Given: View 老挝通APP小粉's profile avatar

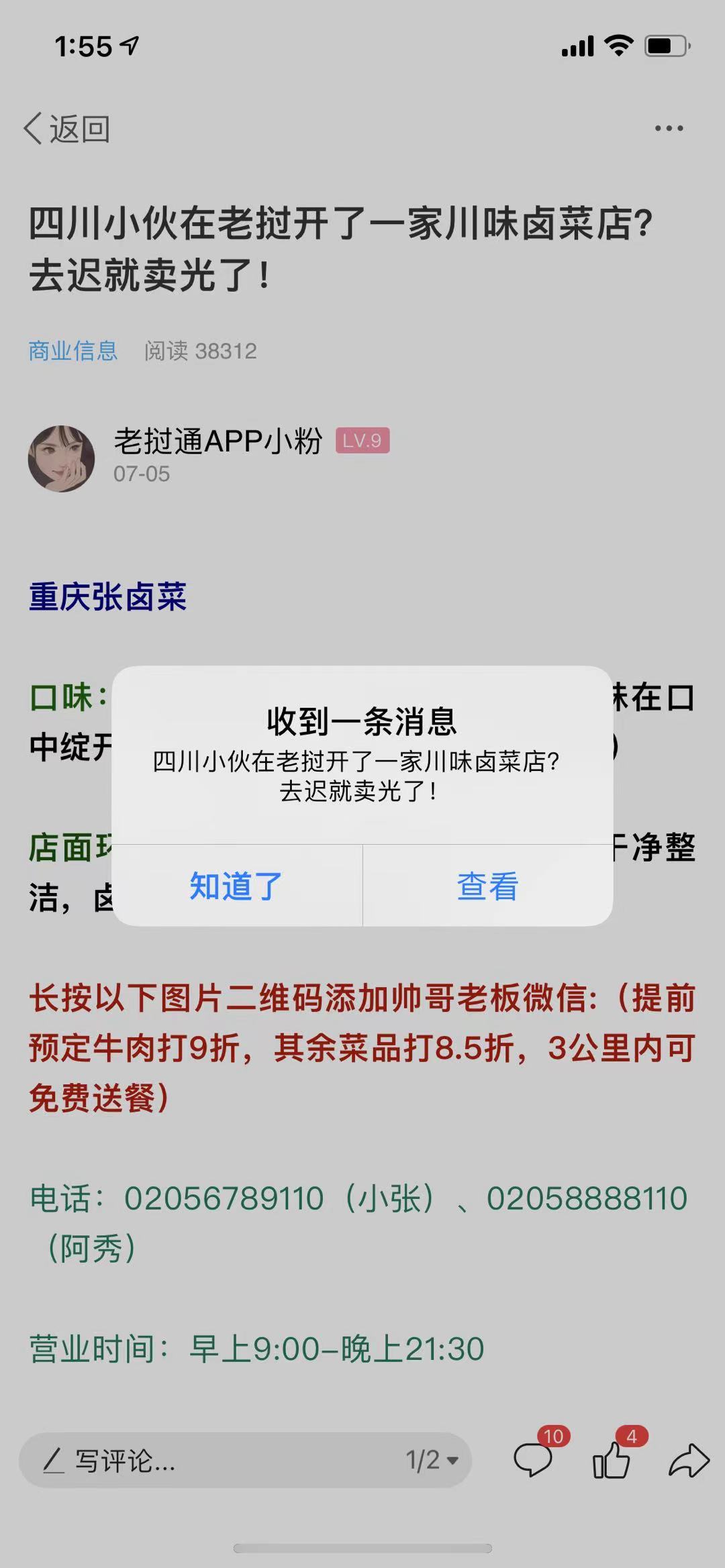Looking at the screenshot, I should click(x=61, y=459).
